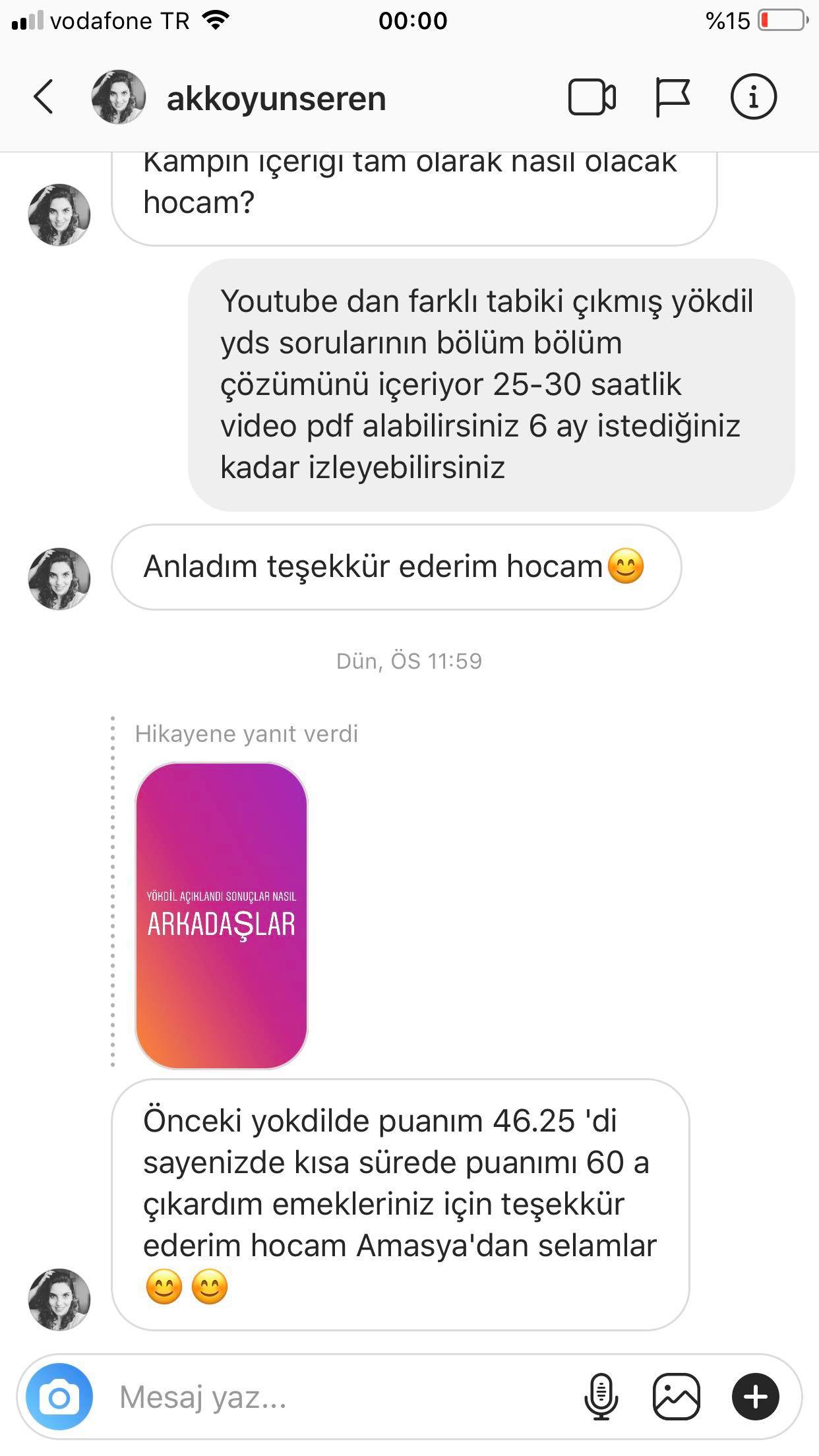Go back using the back arrow
Image resolution: width=819 pixels, height=1456 pixels.
(44, 97)
